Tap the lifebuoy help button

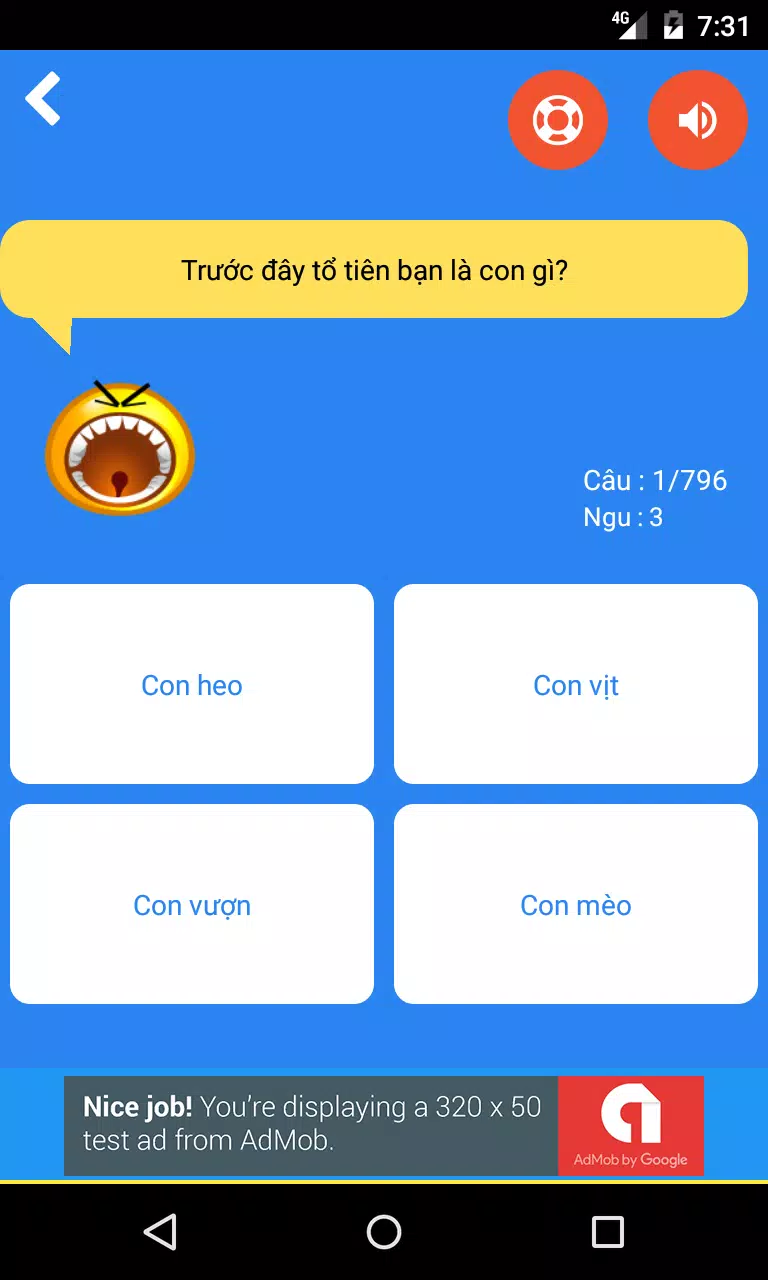[x=558, y=120]
